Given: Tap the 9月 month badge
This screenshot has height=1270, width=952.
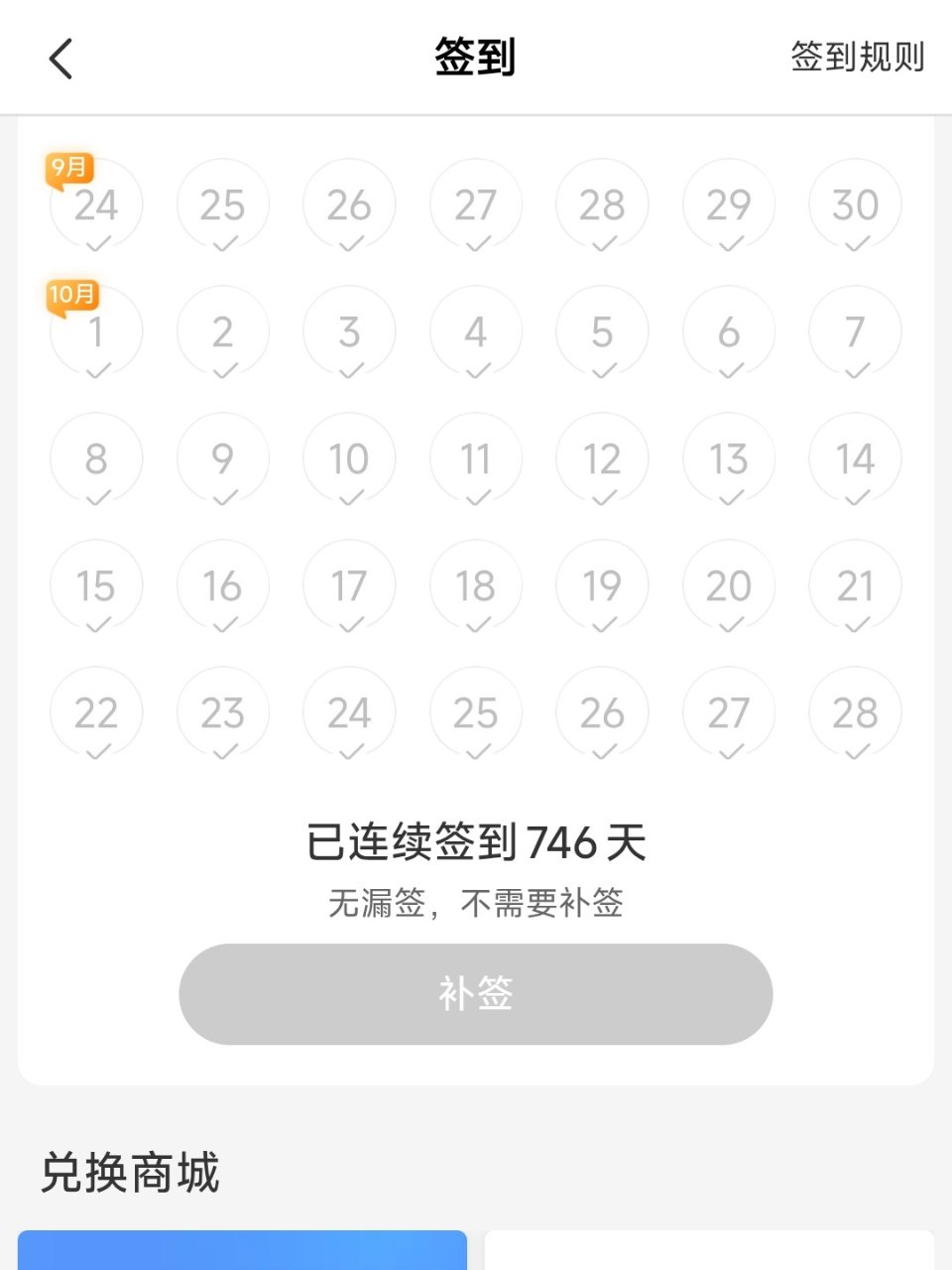Looking at the screenshot, I should click(71, 169).
